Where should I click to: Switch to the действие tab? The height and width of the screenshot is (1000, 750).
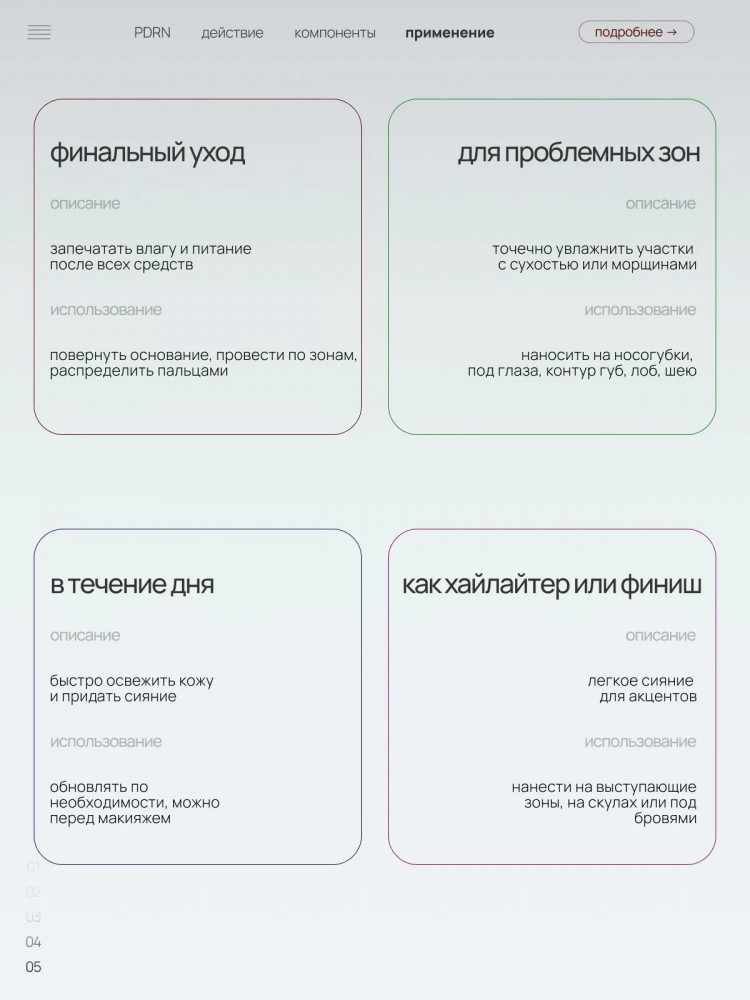[232, 33]
